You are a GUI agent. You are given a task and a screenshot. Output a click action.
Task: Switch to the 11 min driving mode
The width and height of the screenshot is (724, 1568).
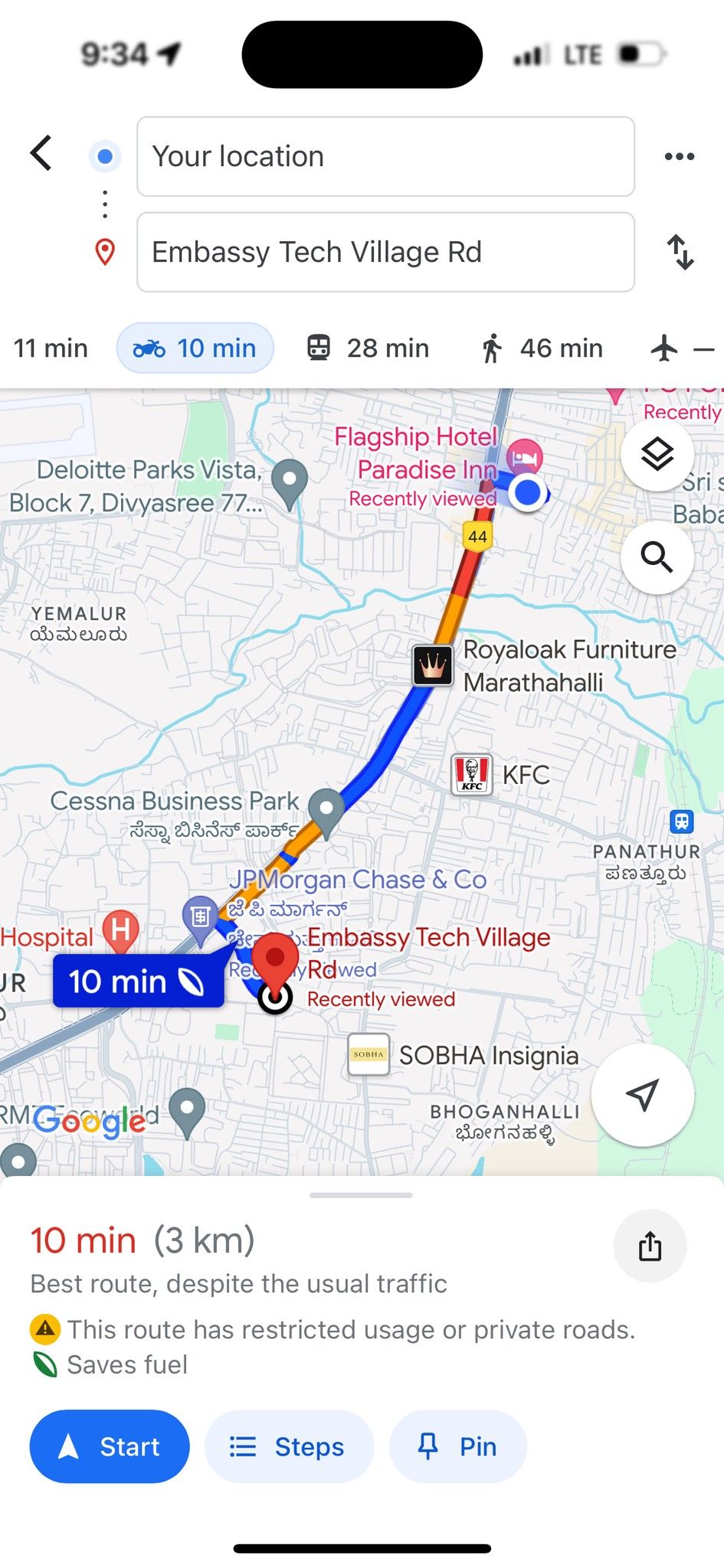51,348
